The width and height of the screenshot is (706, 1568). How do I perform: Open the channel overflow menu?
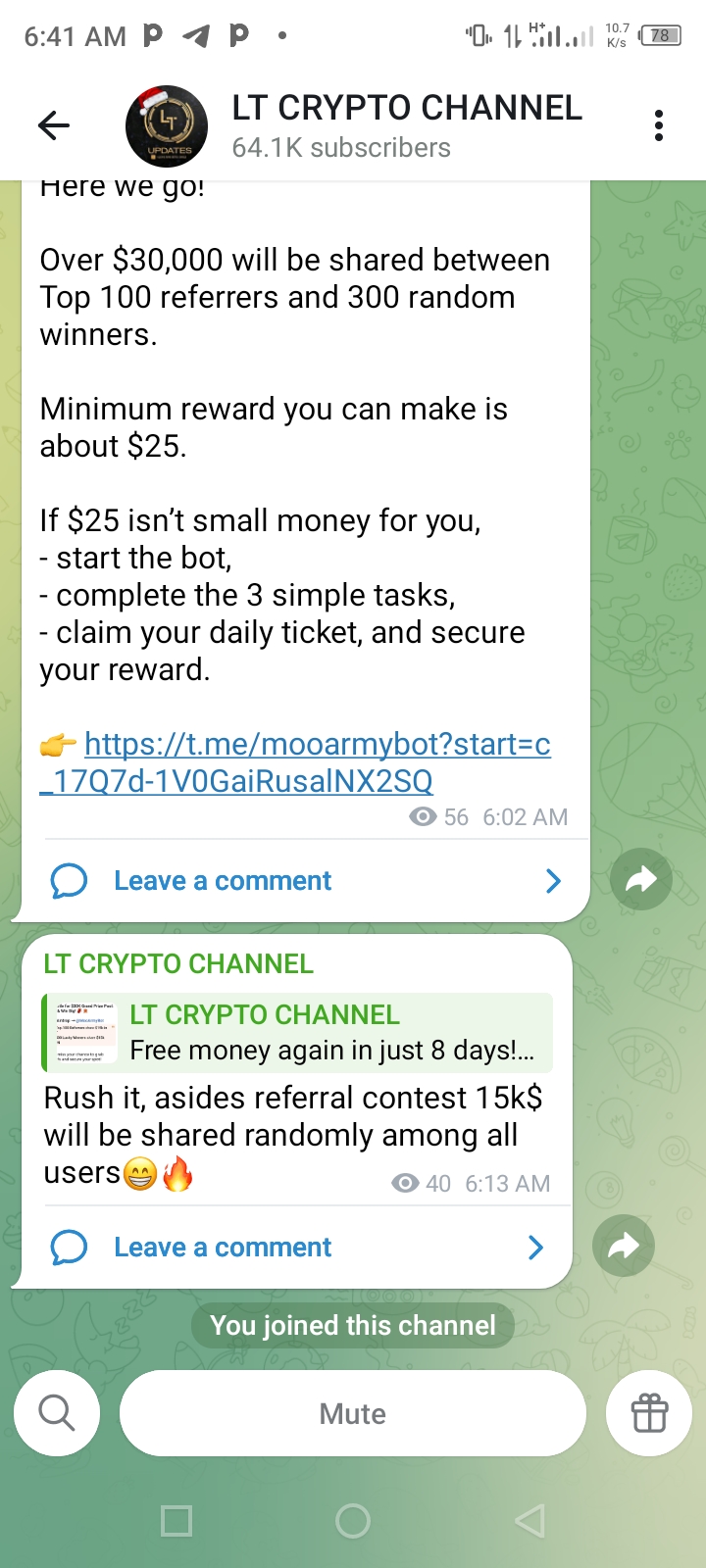(x=659, y=125)
